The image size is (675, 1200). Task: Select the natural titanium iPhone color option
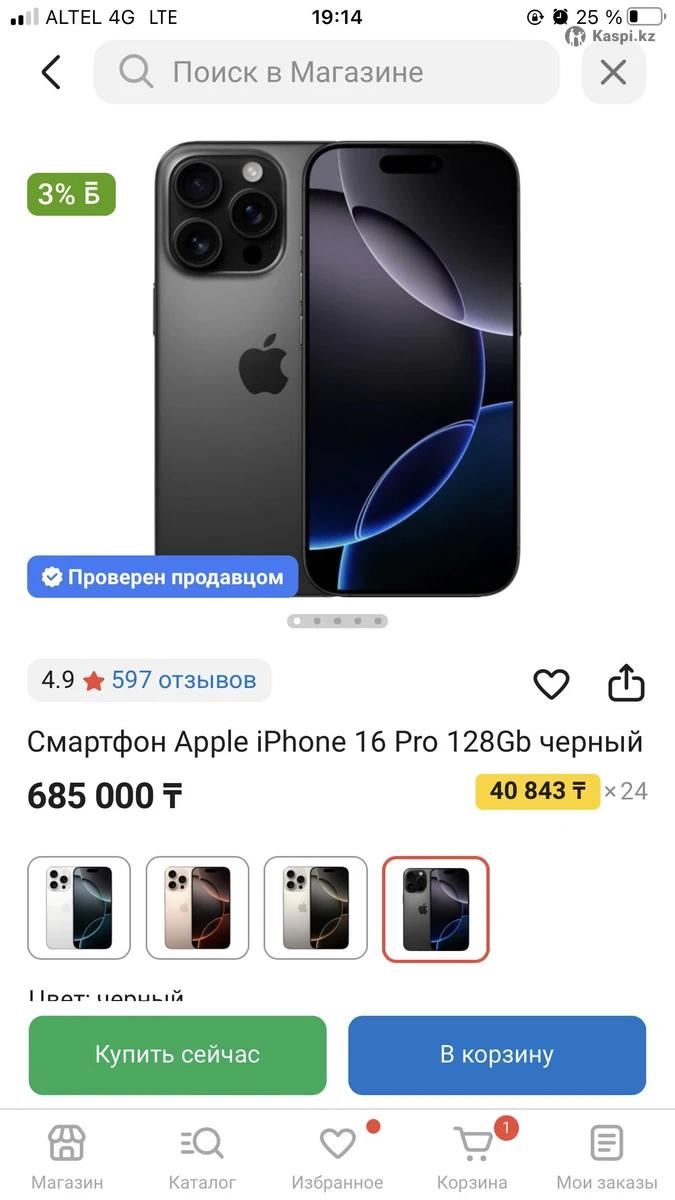click(315, 908)
